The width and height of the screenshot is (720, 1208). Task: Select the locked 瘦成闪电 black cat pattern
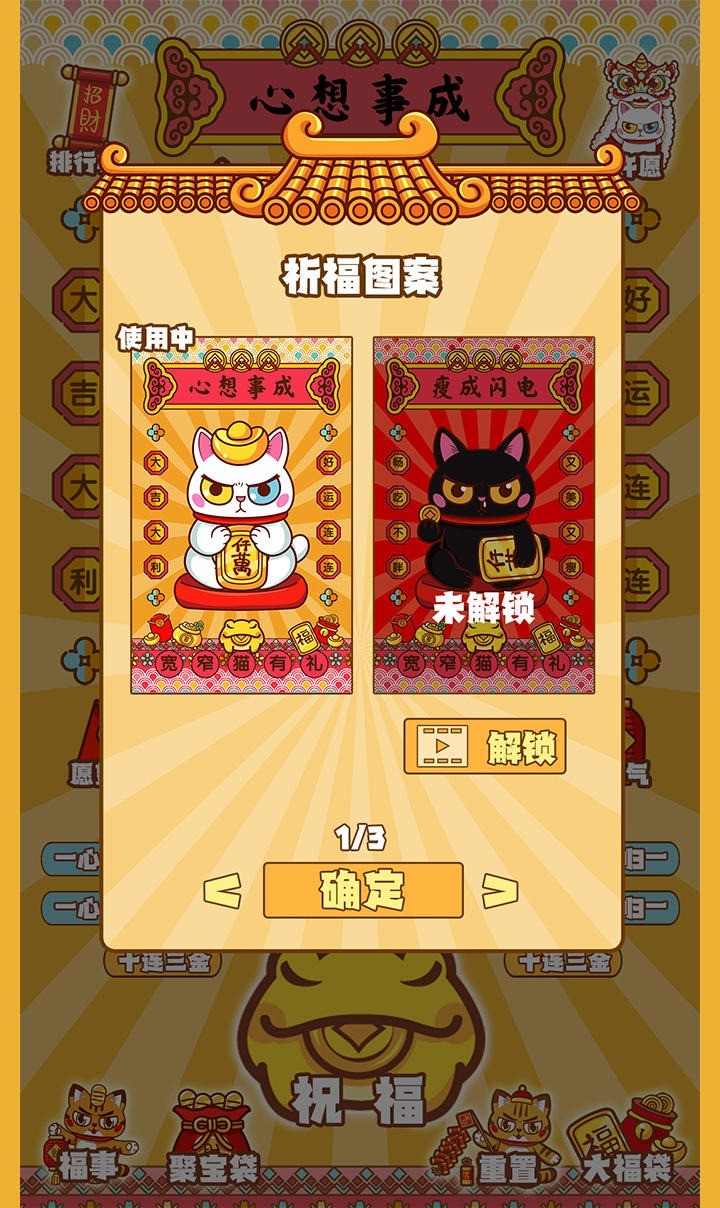click(x=484, y=516)
